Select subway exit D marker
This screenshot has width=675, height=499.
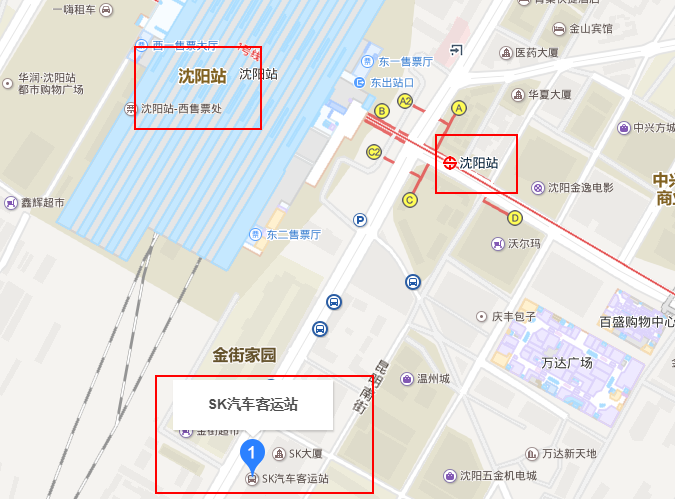pos(515,217)
